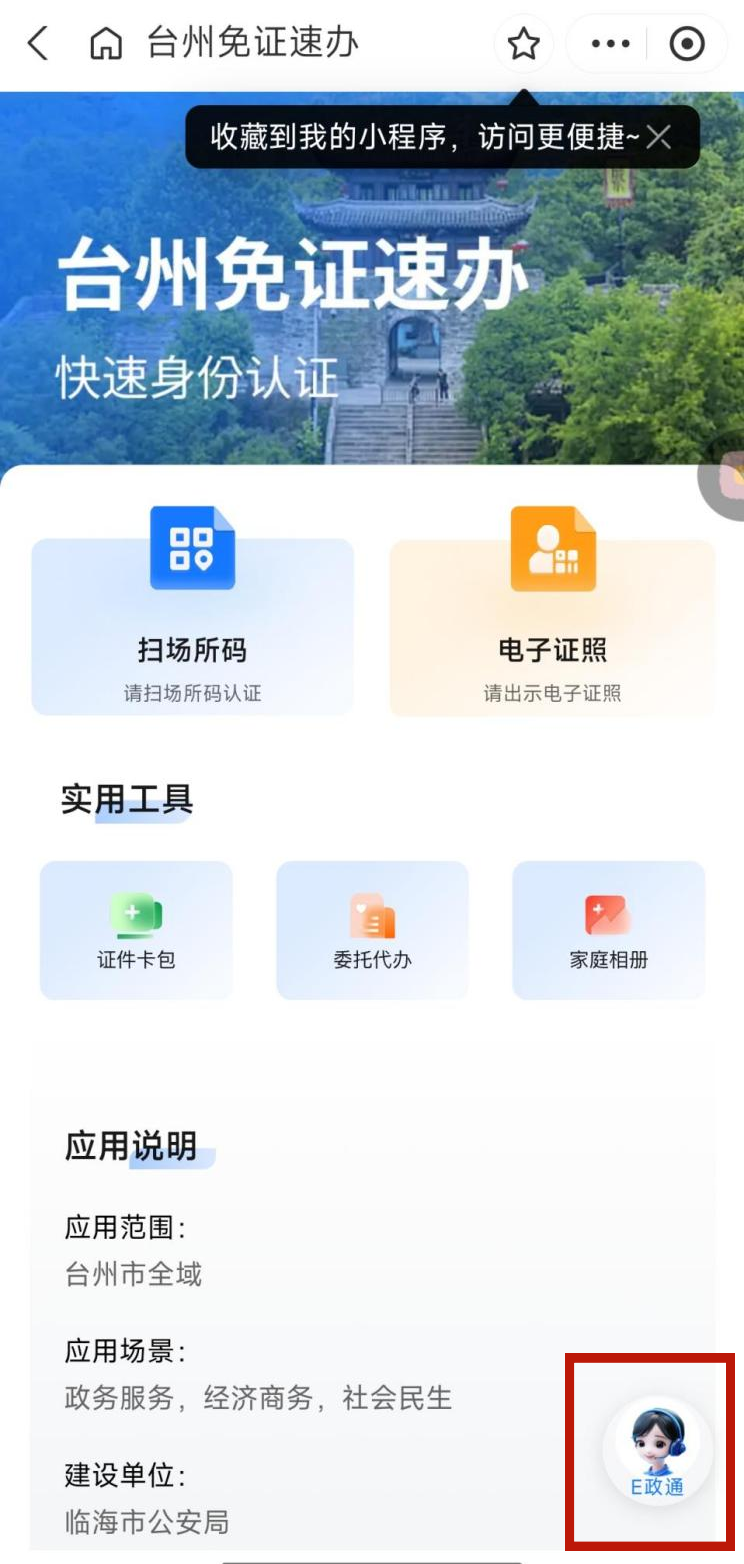Tap the home icon beside the title
Image resolution: width=744 pixels, height=1564 pixels.
click(x=106, y=44)
